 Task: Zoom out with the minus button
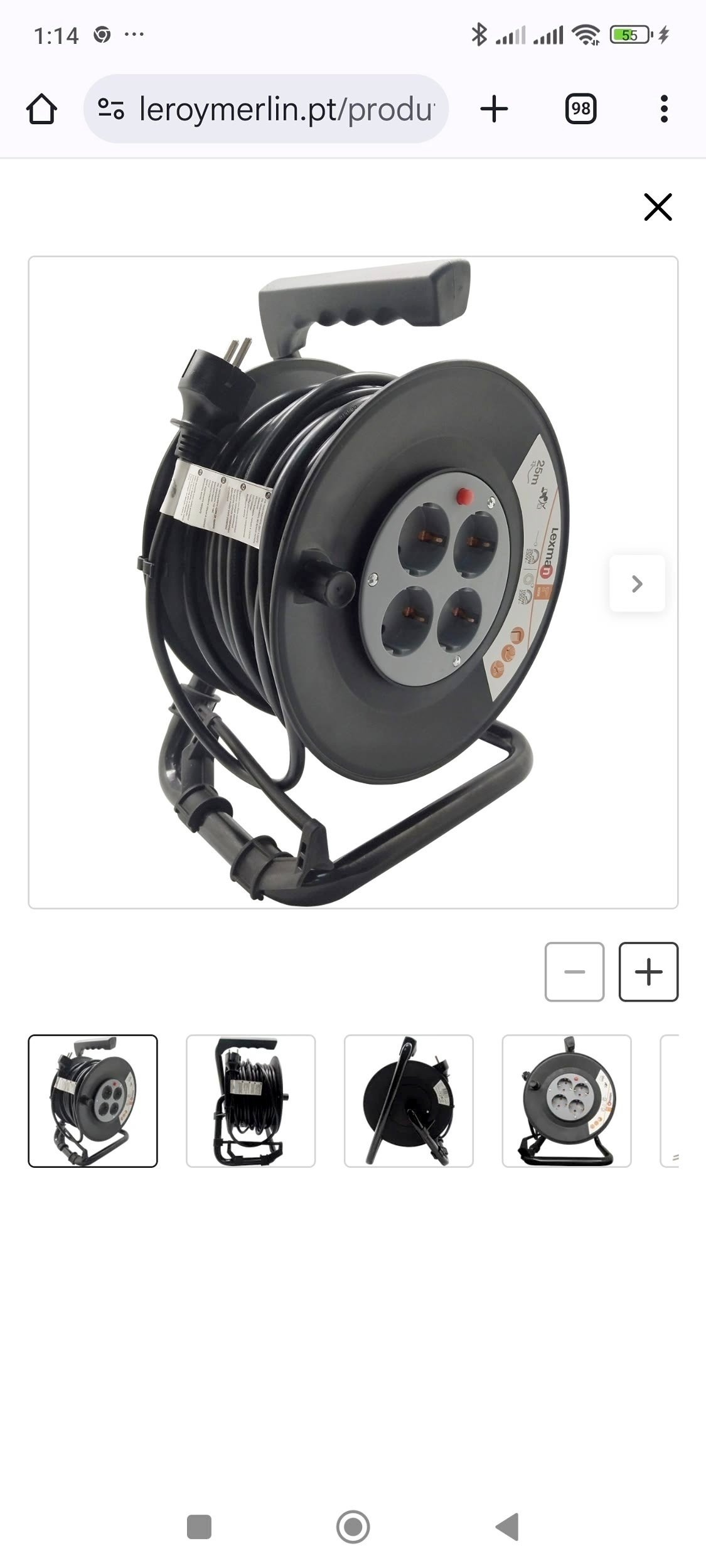pos(574,972)
